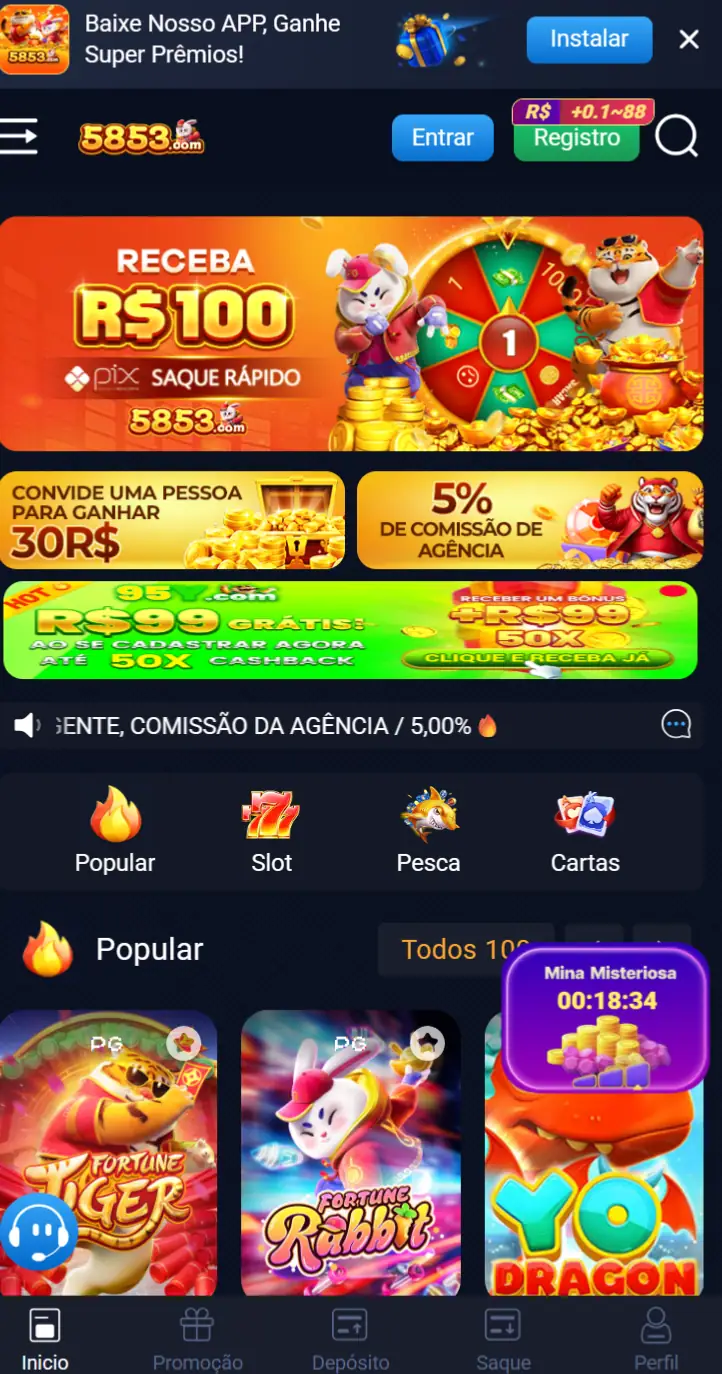Open the hamburger drawer menu
Image resolution: width=722 pixels, height=1374 pixels.
[19, 137]
